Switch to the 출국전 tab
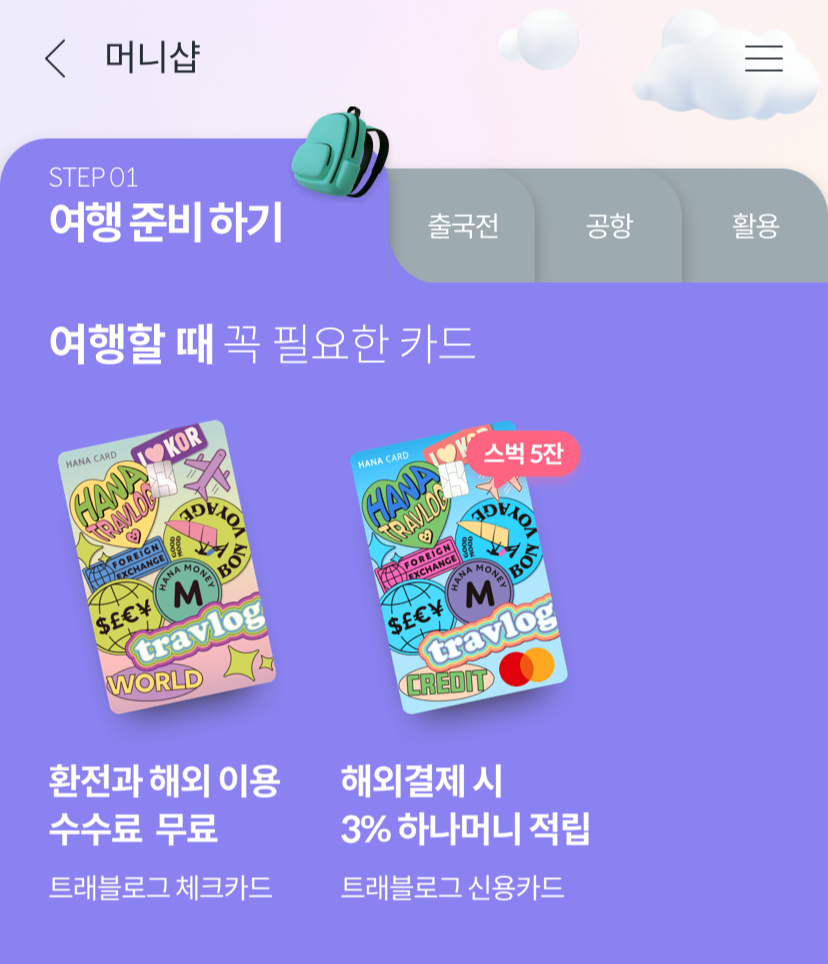This screenshot has width=828, height=964. coord(462,226)
